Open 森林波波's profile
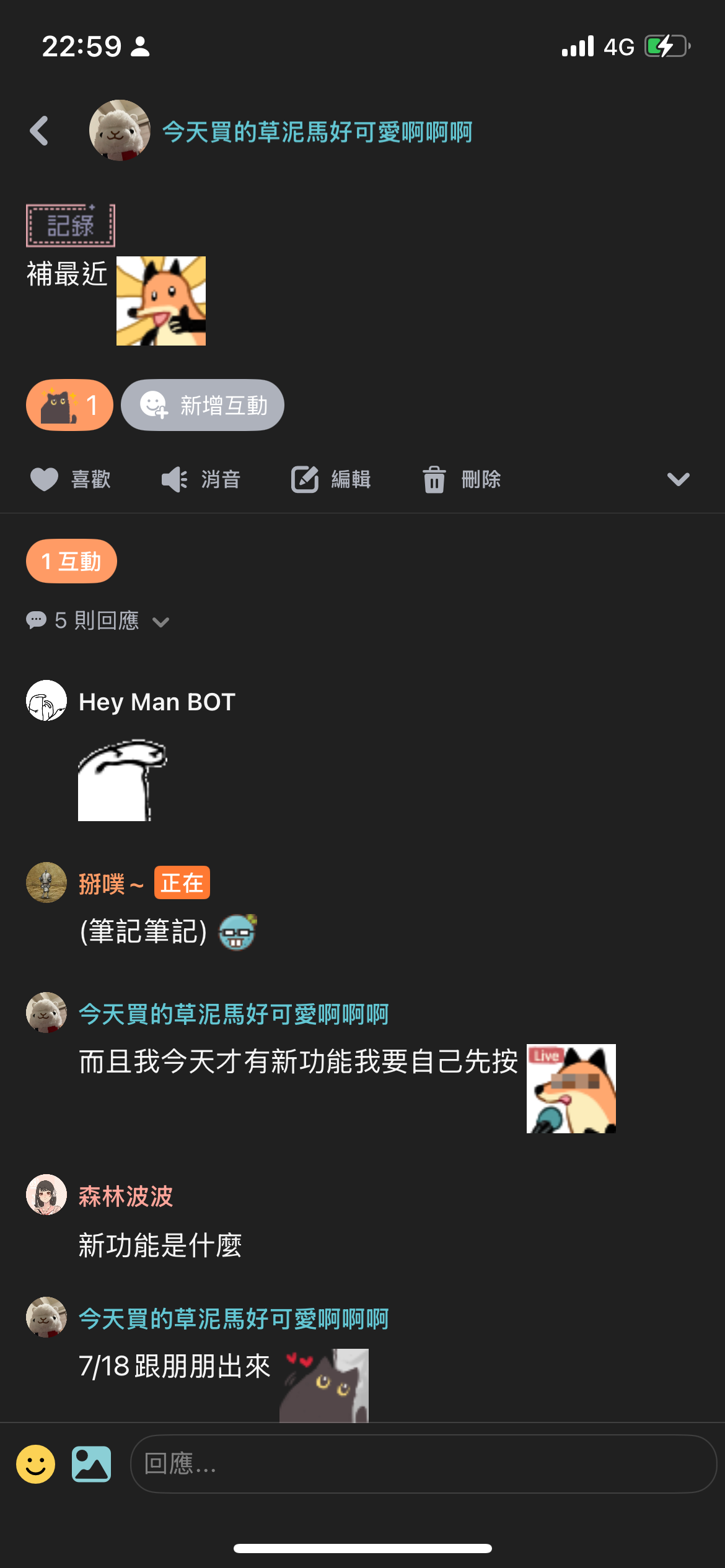The image size is (725, 1568). [126, 1196]
